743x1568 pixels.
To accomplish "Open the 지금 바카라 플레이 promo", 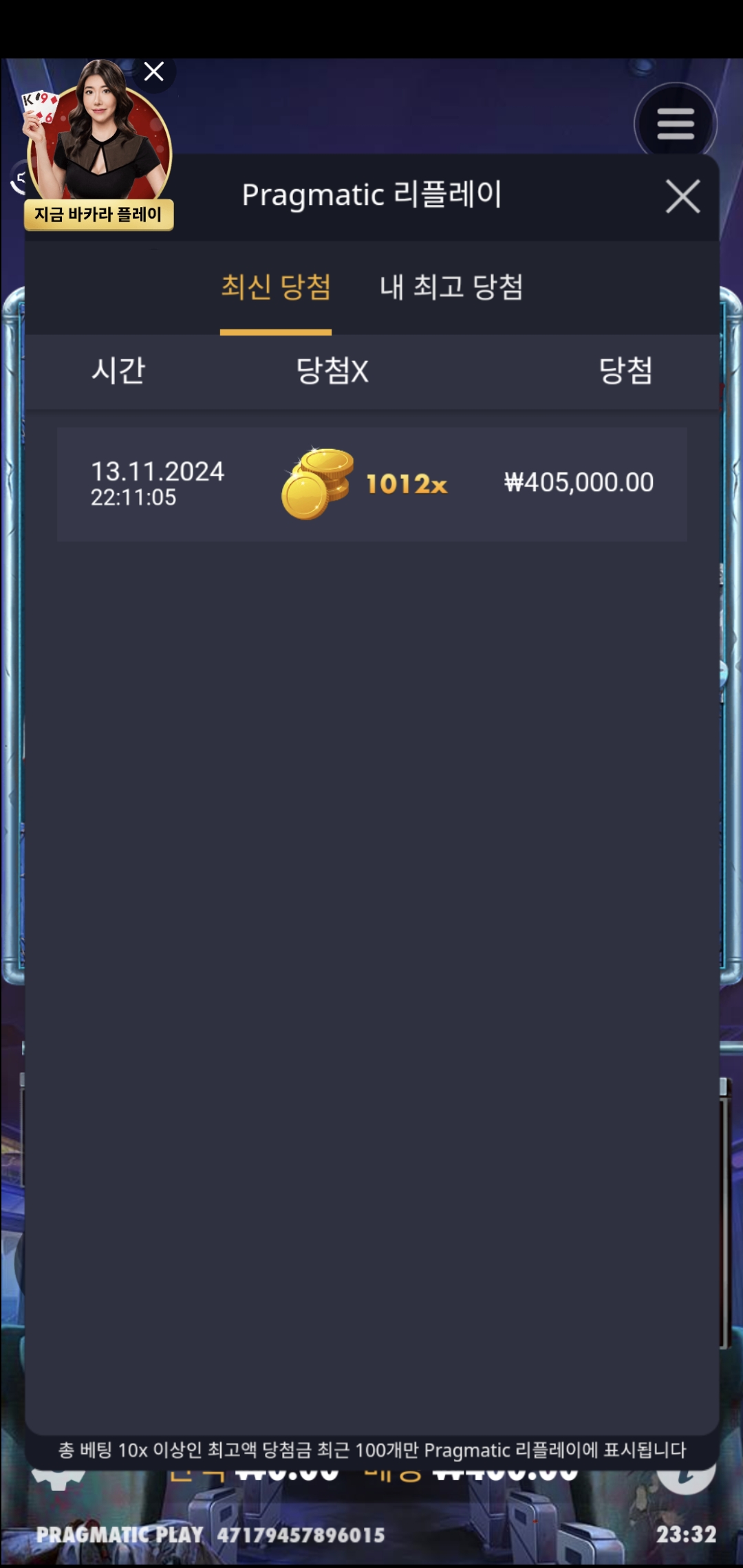I will (98, 215).
